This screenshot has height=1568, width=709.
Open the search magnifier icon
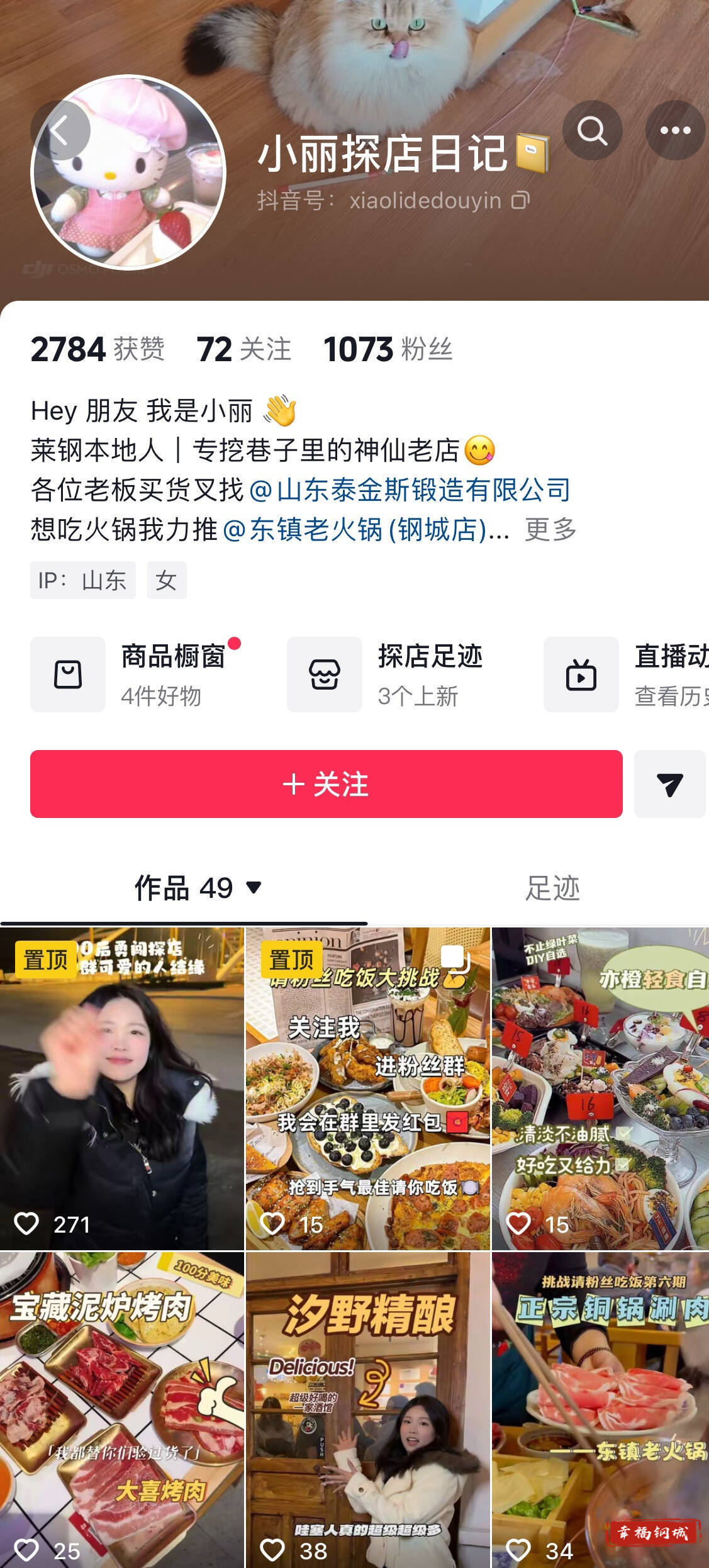pos(592,131)
